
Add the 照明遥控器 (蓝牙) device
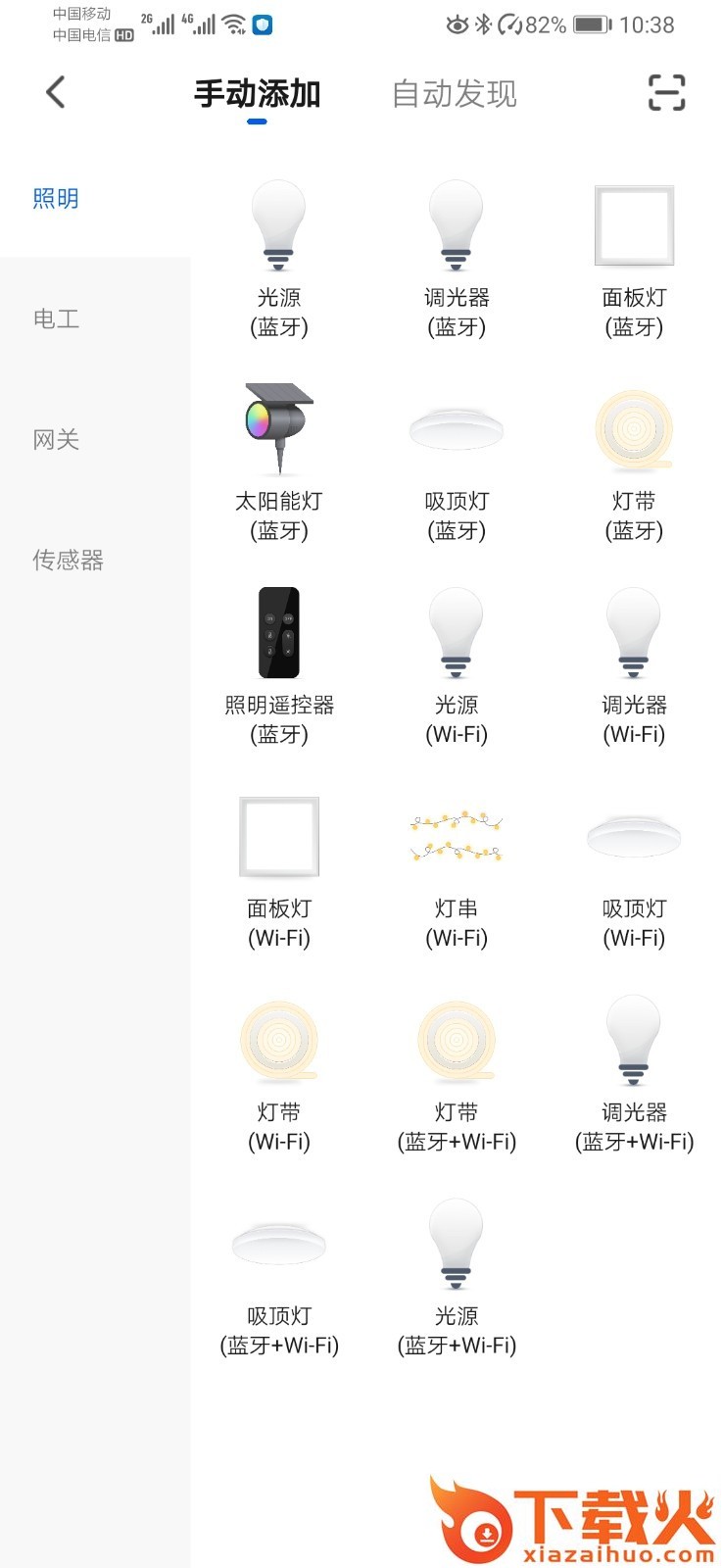pos(279,664)
